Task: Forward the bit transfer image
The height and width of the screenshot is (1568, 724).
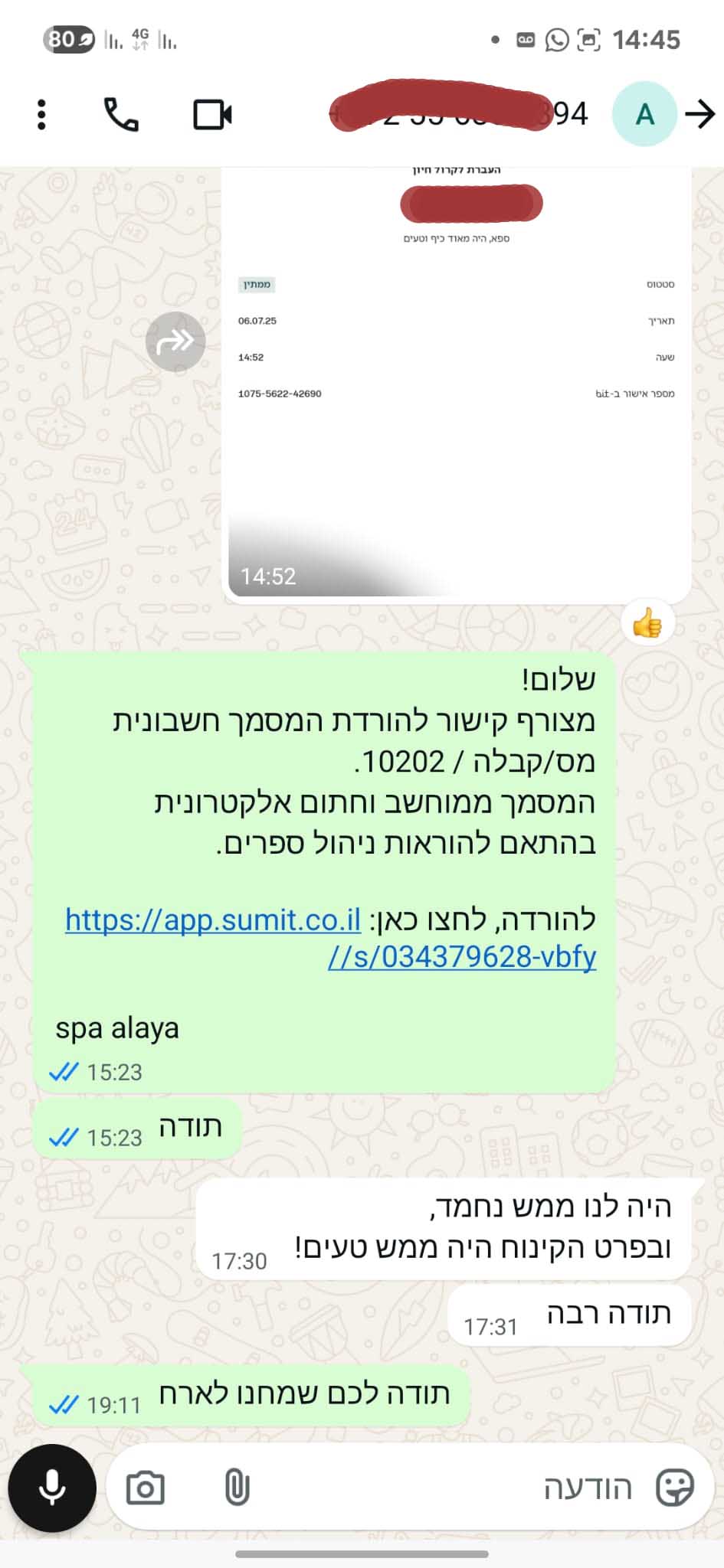Action: pyautogui.click(x=175, y=341)
